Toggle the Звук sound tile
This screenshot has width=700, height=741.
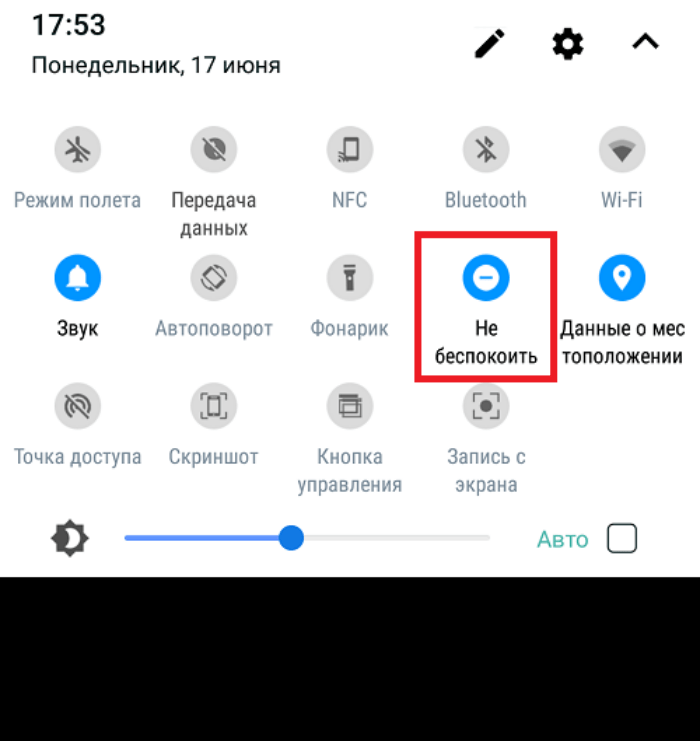tap(77, 279)
